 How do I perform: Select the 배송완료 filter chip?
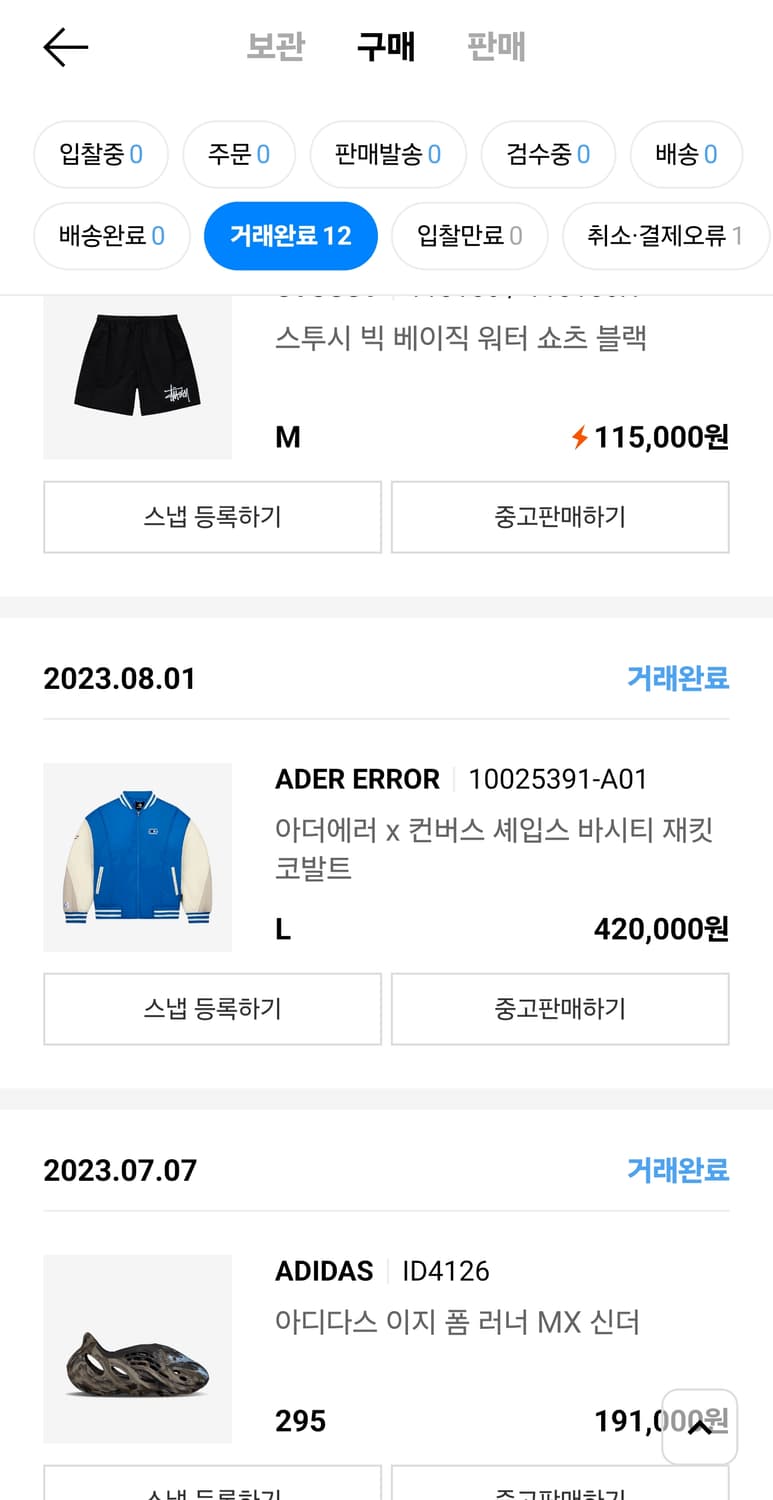pyautogui.click(x=112, y=236)
